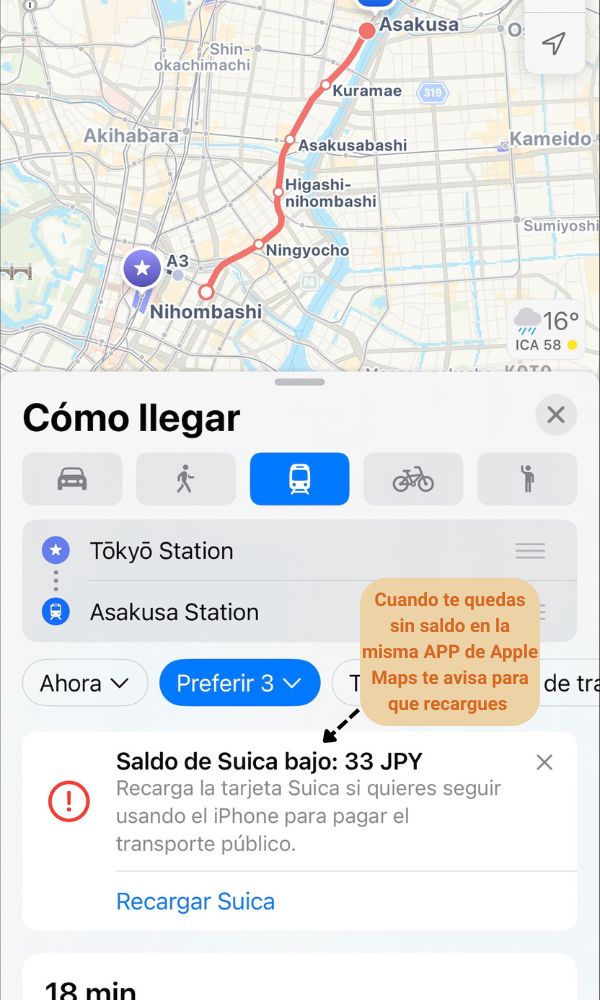The image size is (600, 1000).
Task: Close the Cómo llegar panel
Action: point(556,415)
